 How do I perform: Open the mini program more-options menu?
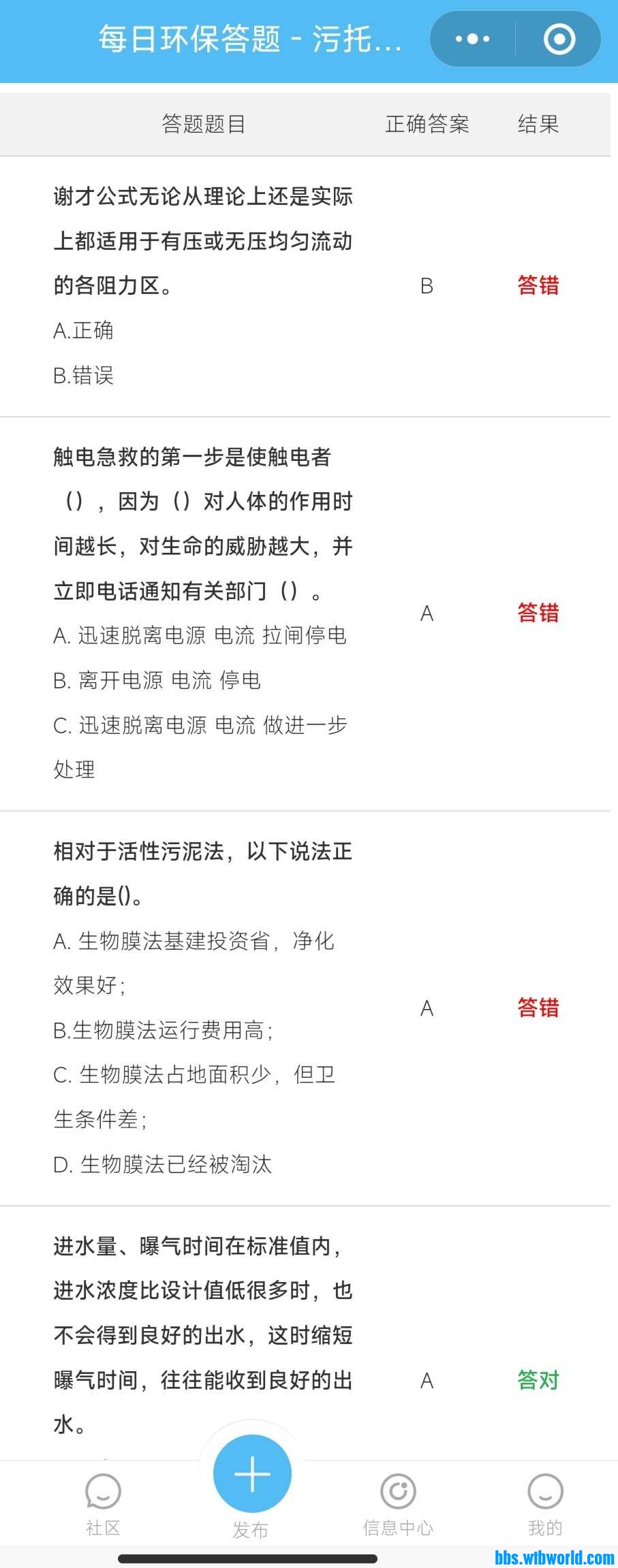(x=472, y=39)
